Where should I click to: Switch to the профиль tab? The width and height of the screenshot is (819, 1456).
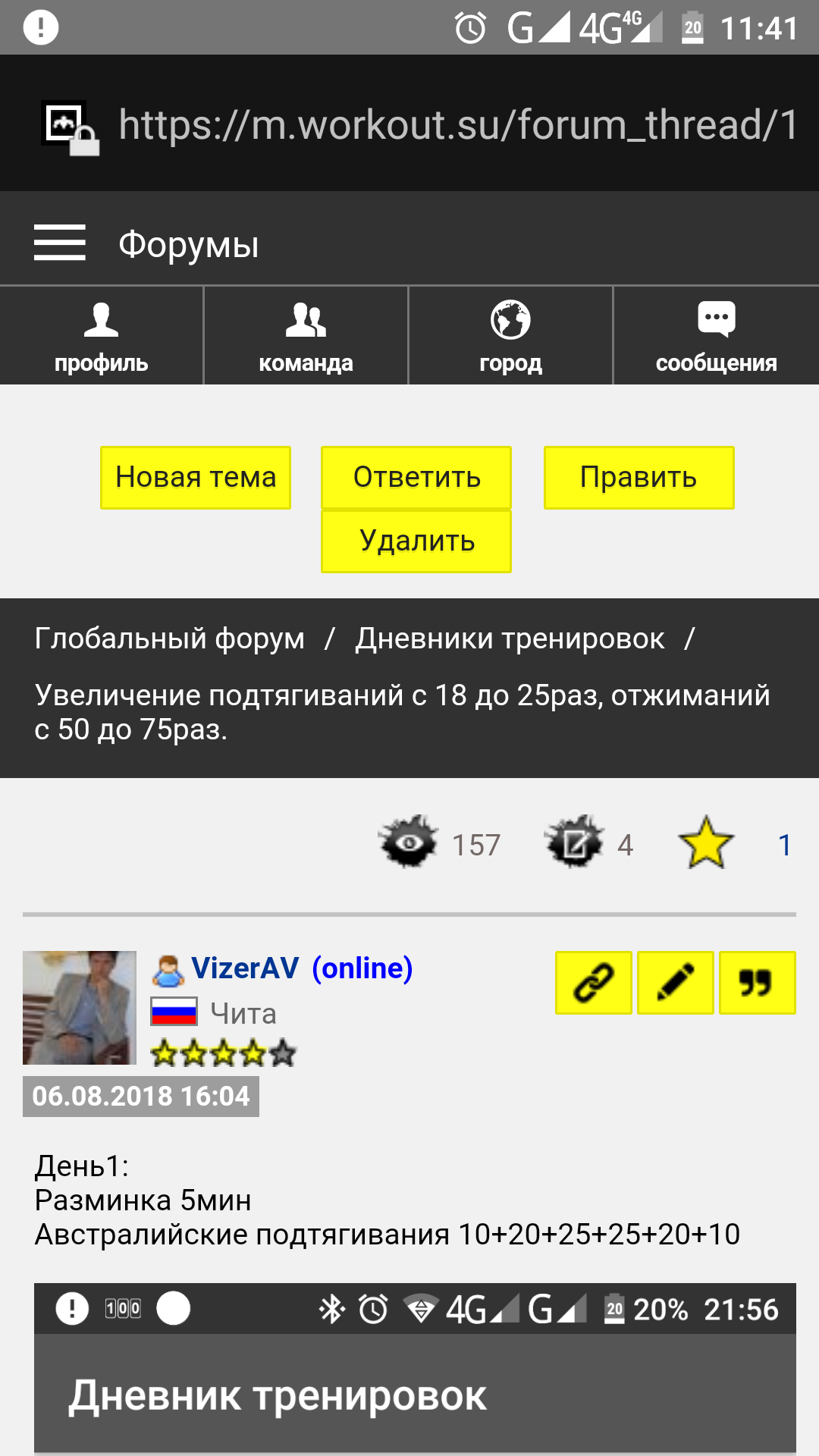(101, 336)
